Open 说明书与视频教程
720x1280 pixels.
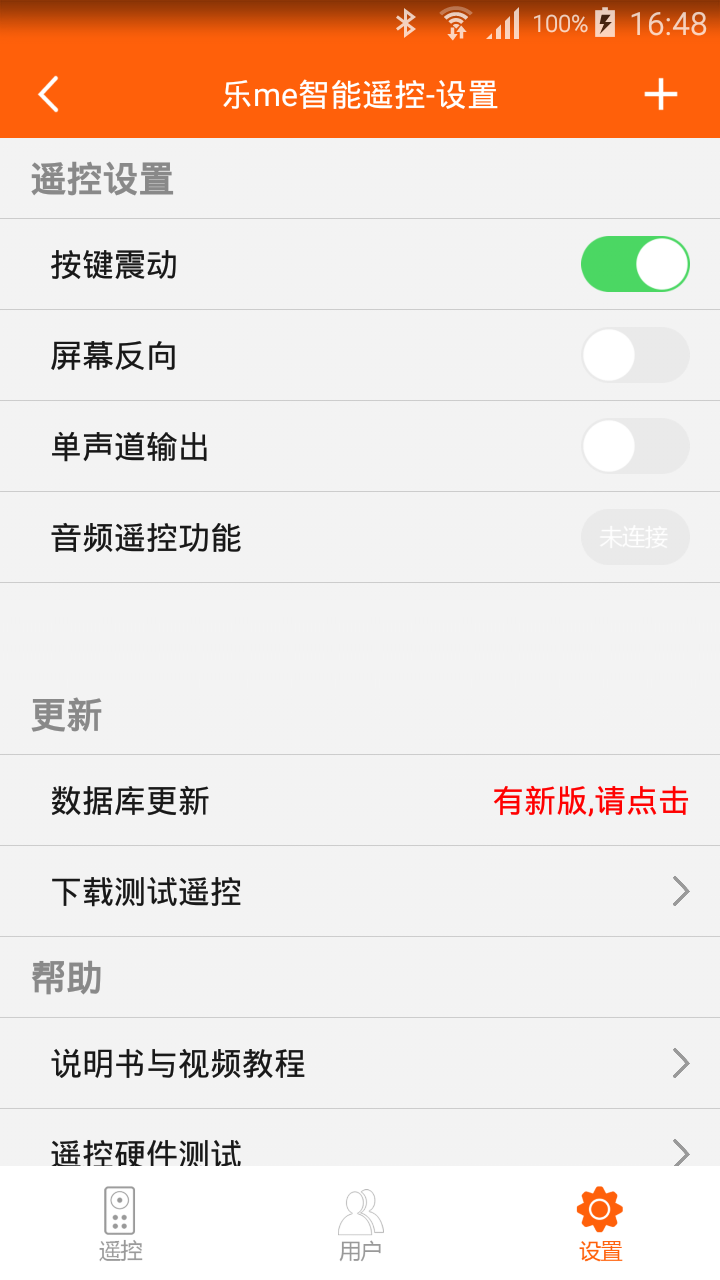(360, 1063)
